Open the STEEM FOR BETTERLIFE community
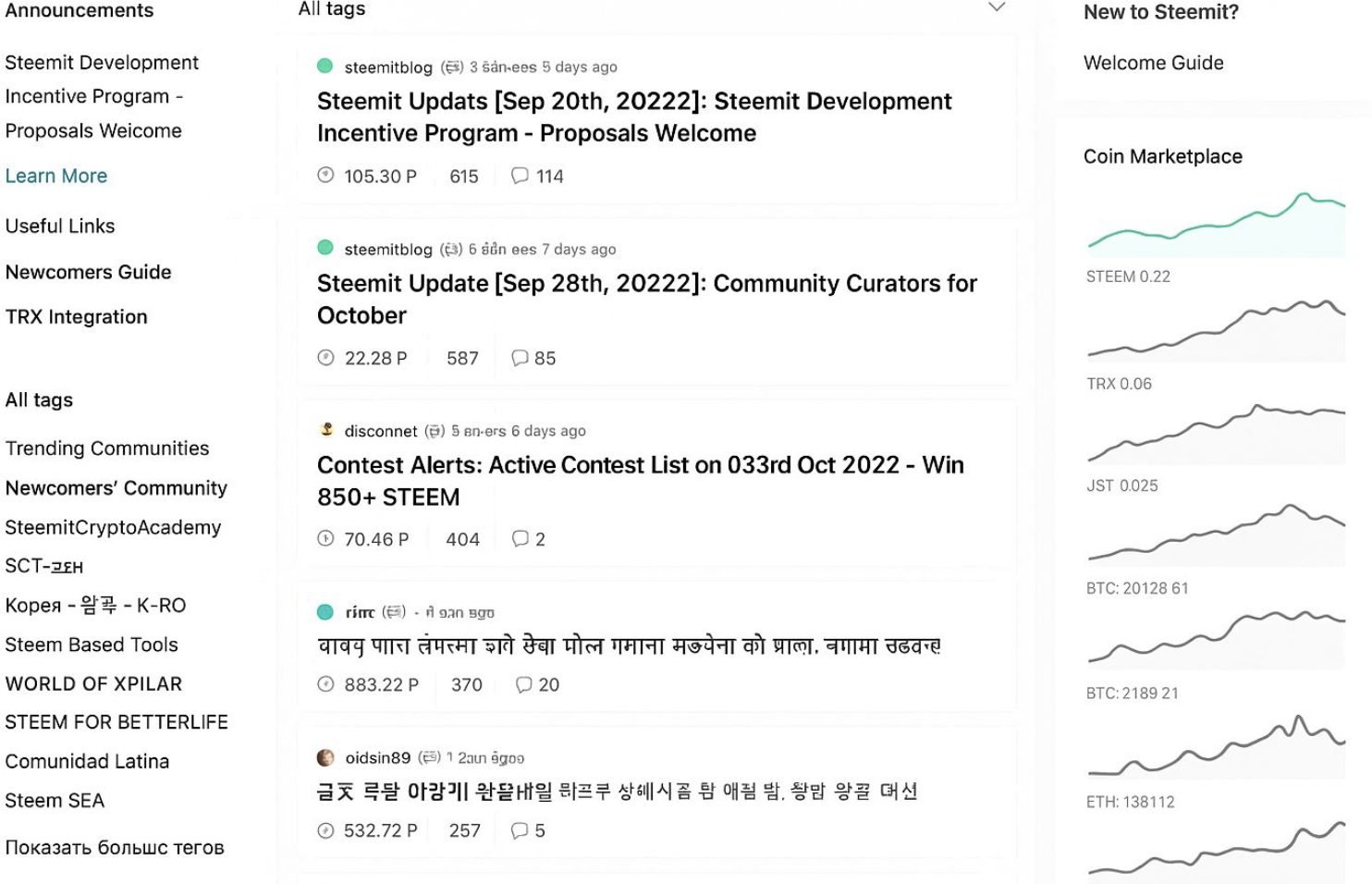This screenshot has width=1372, height=884. click(116, 722)
